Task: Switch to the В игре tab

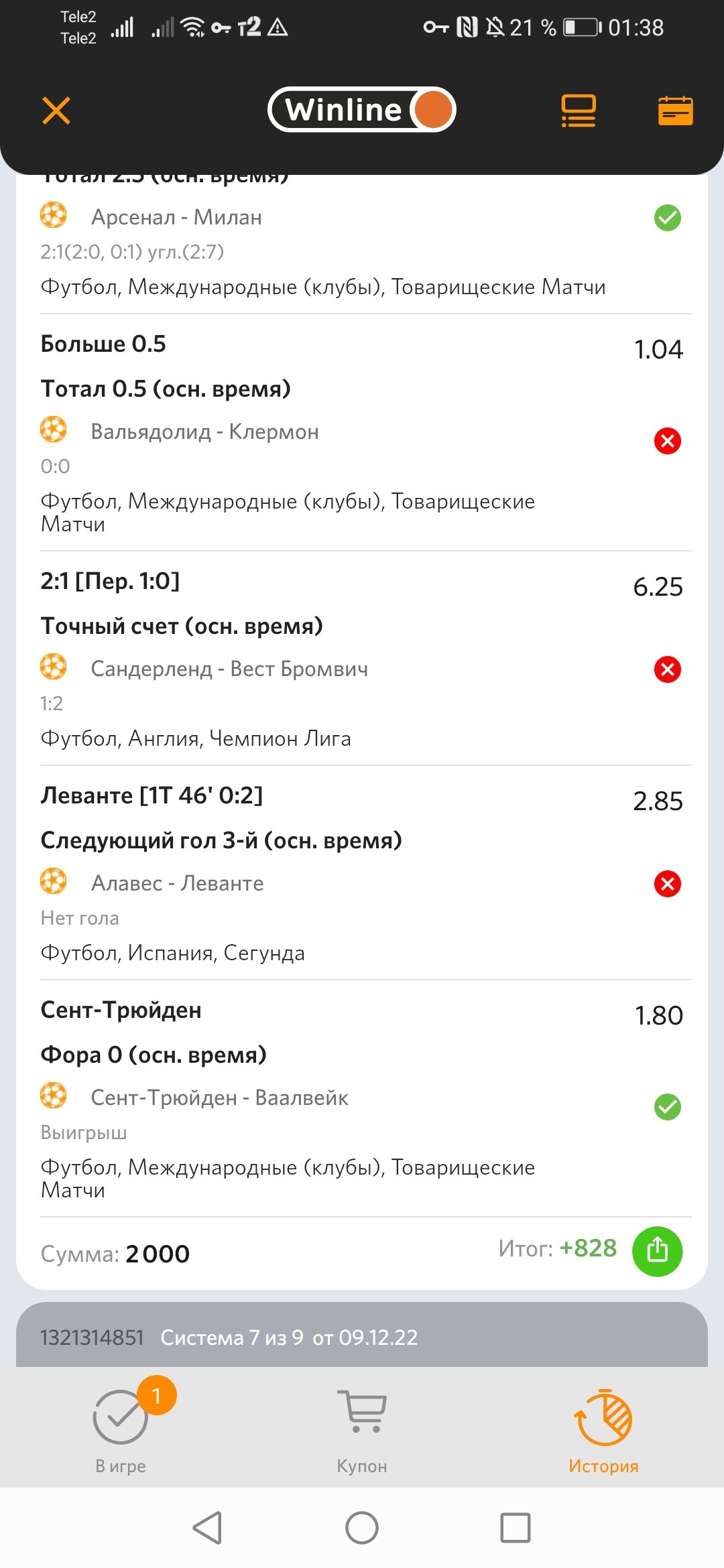Action: pos(121,1427)
